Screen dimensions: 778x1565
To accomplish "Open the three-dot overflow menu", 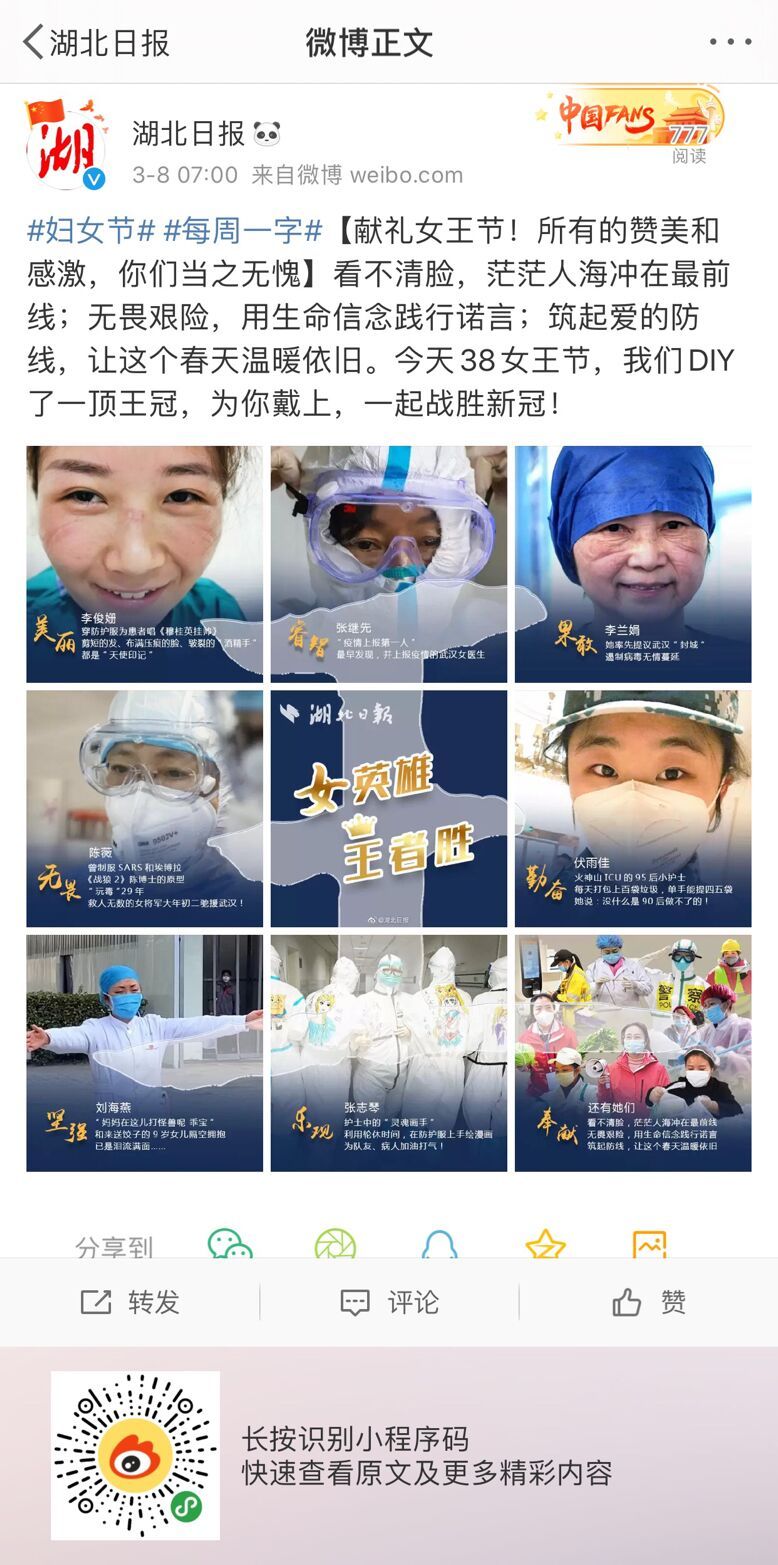I will click(730, 42).
